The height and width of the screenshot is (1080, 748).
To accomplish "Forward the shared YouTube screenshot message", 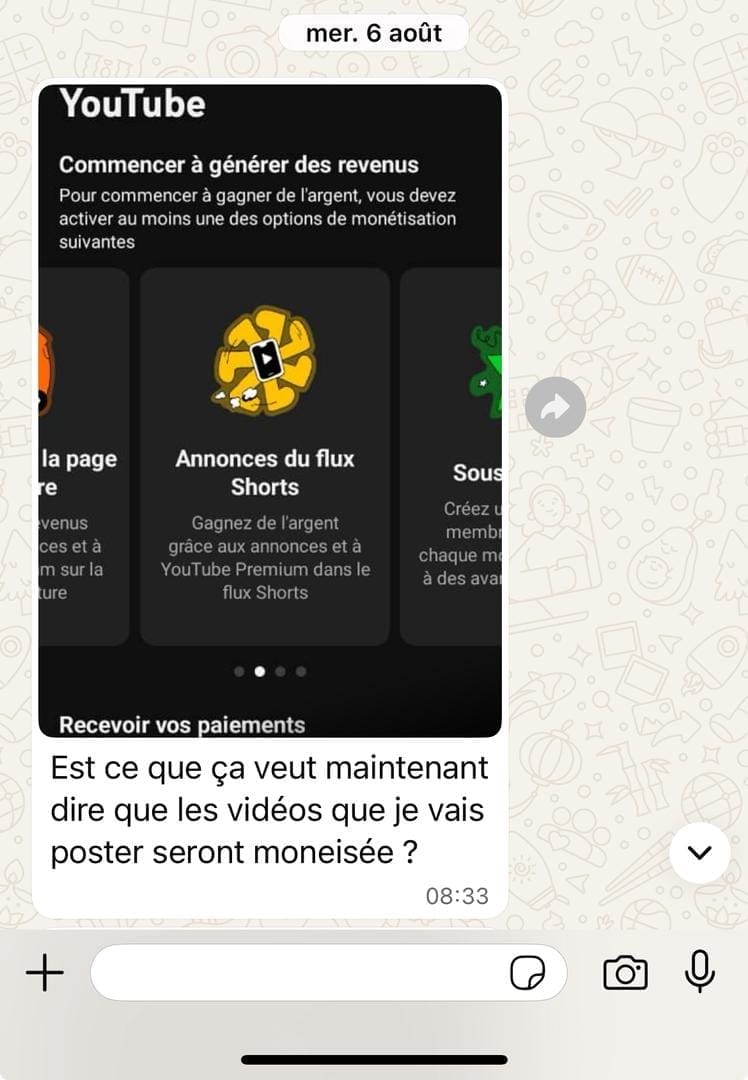I will pyautogui.click(x=555, y=407).
